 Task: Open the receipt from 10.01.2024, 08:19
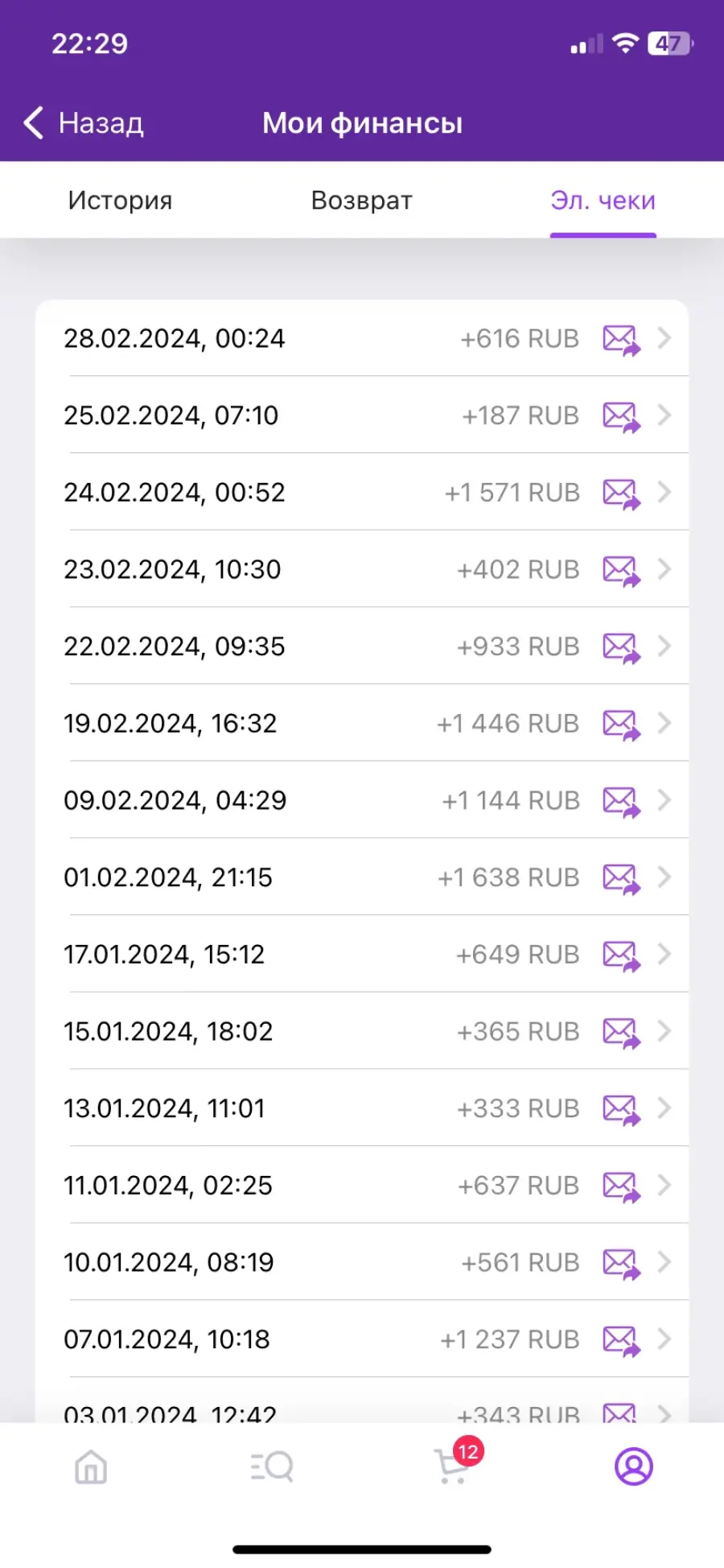[362, 1262]
